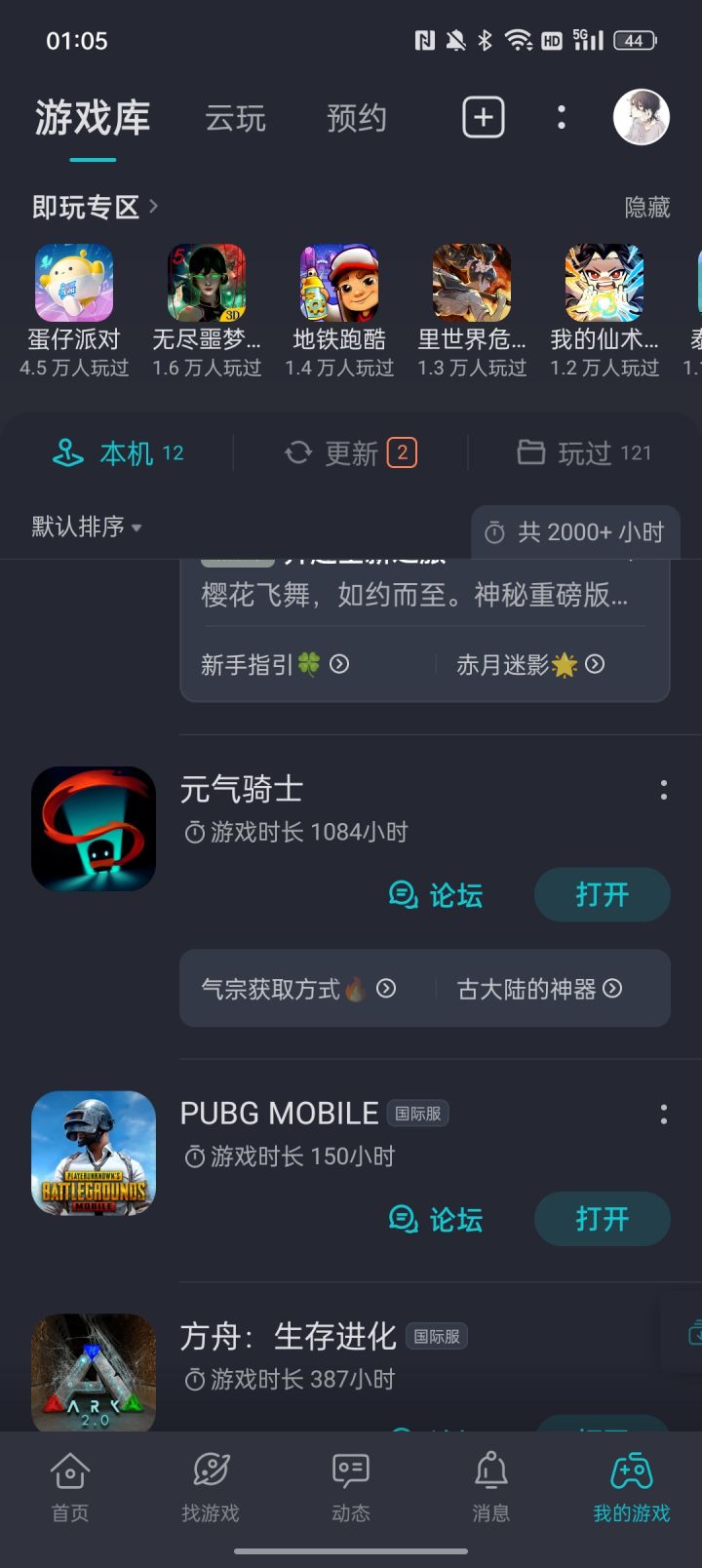Open the 我的仙术 game icon
The width and height of the screenshot is (702, 1568).
(601, 283)
